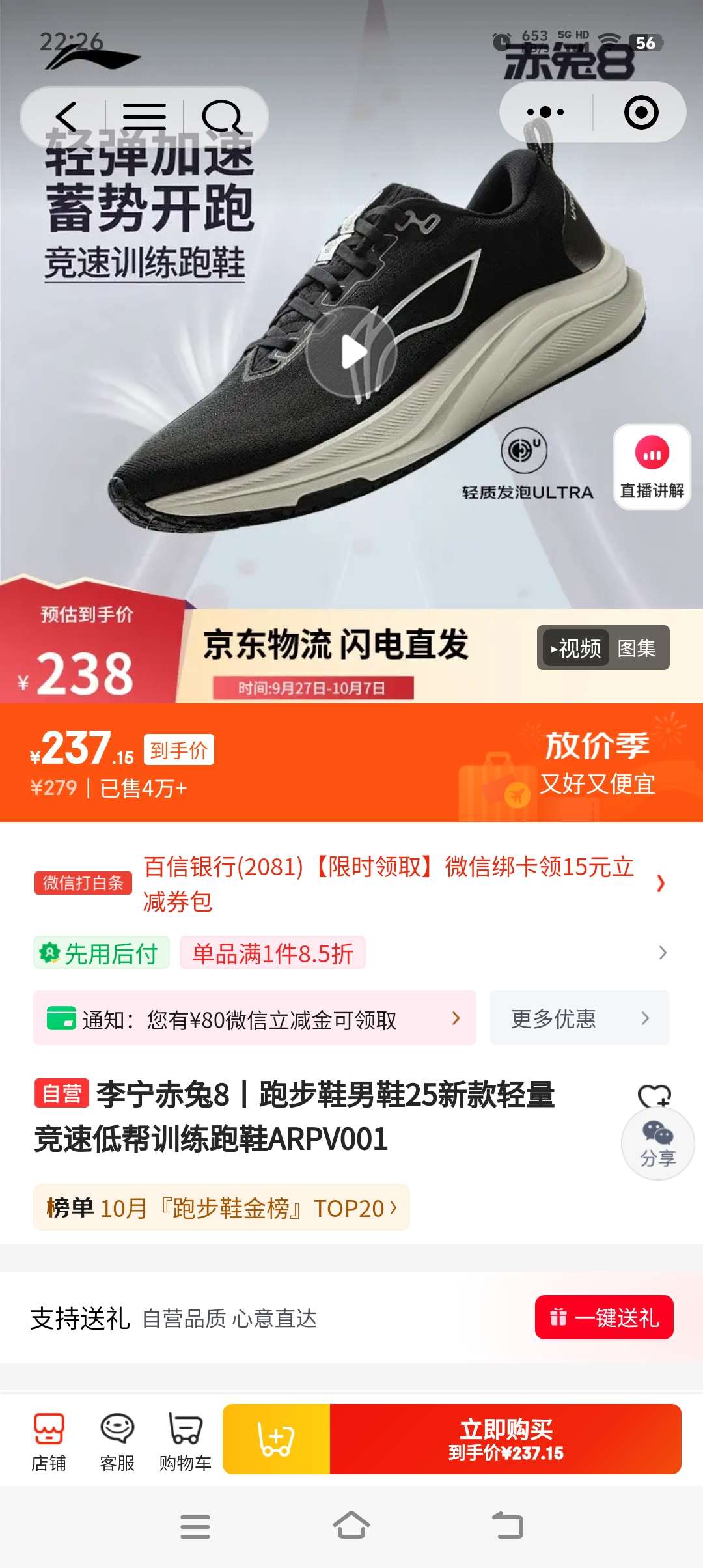The image size is (703, 1568).
Task: Open 更多优惠 for more discounts
Action: [579, 1018]
